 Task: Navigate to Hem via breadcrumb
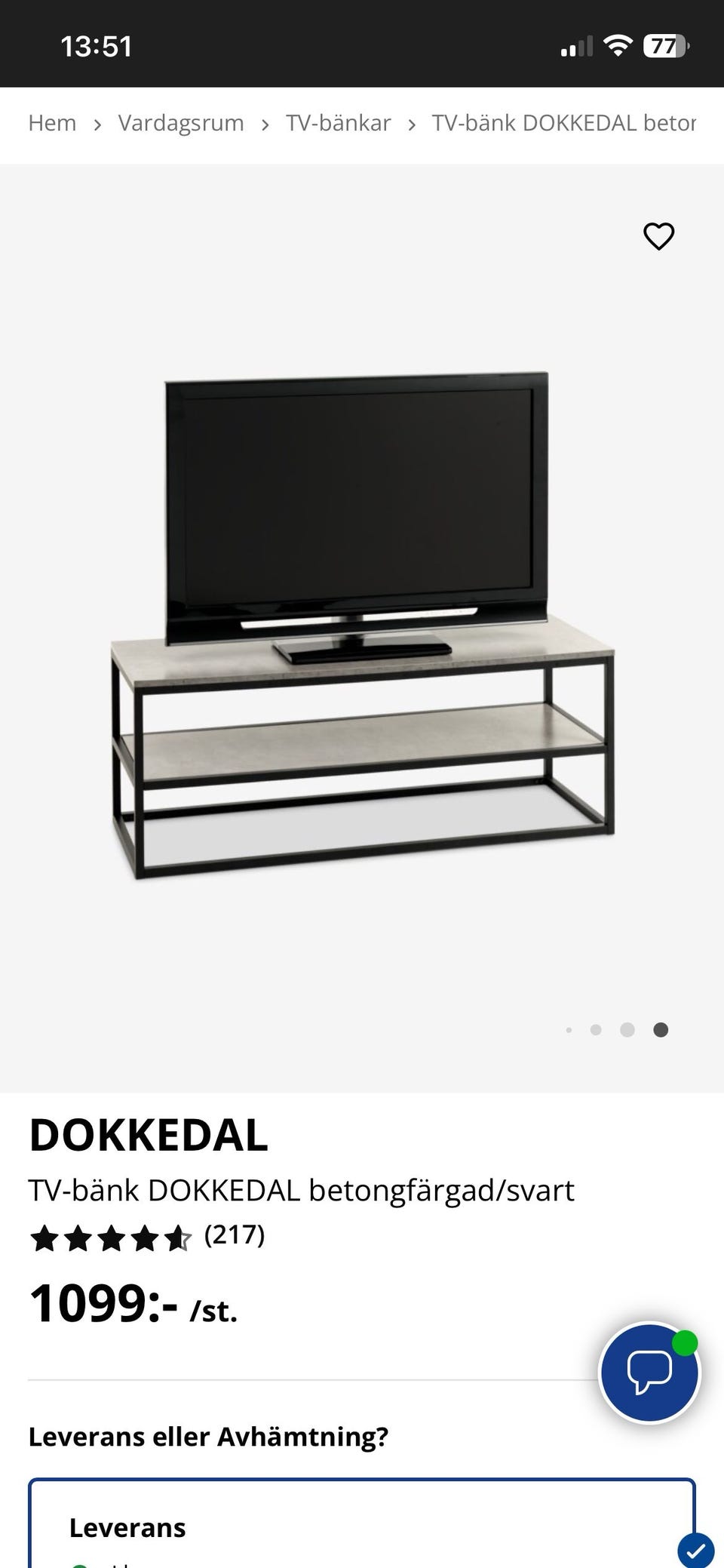click(51, 122)
